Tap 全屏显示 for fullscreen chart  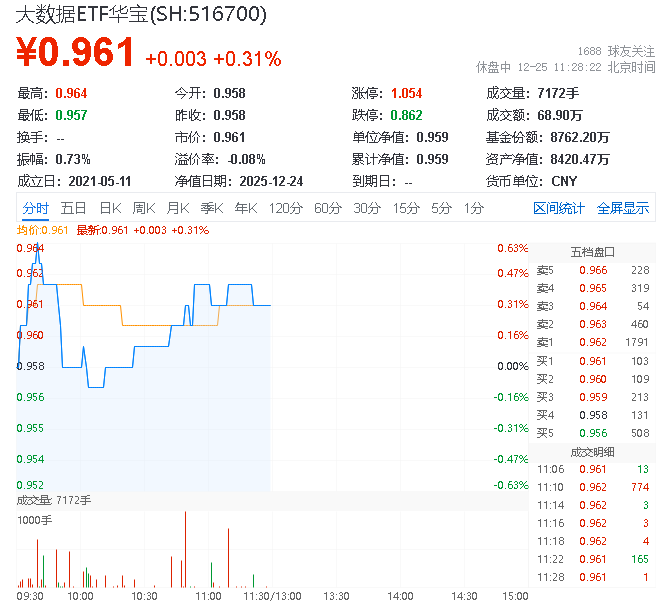tap(623, 208)
